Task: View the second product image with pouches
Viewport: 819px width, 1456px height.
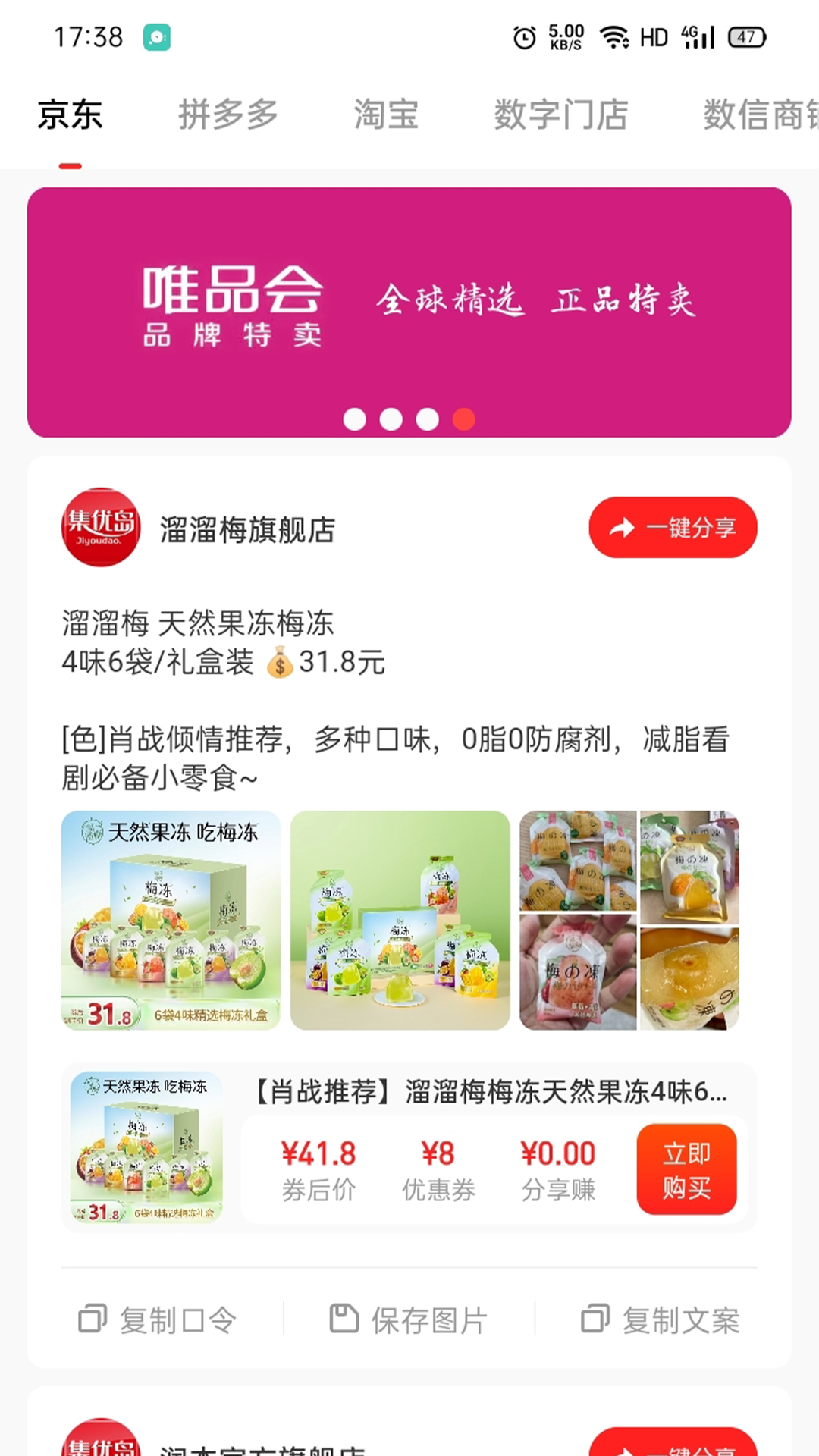Action: (x=400, y=920)
